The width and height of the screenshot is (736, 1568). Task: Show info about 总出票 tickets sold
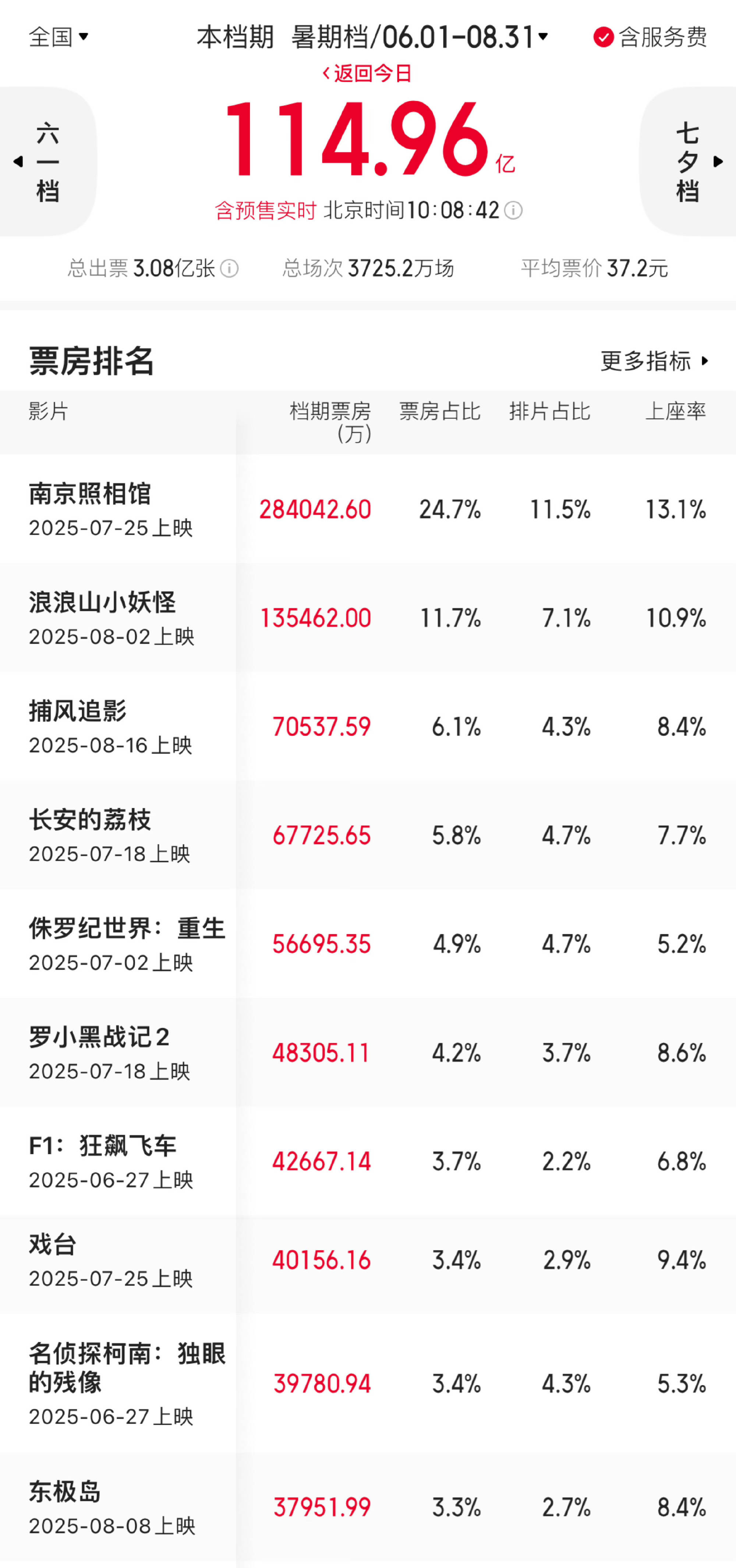click(229, 268)
